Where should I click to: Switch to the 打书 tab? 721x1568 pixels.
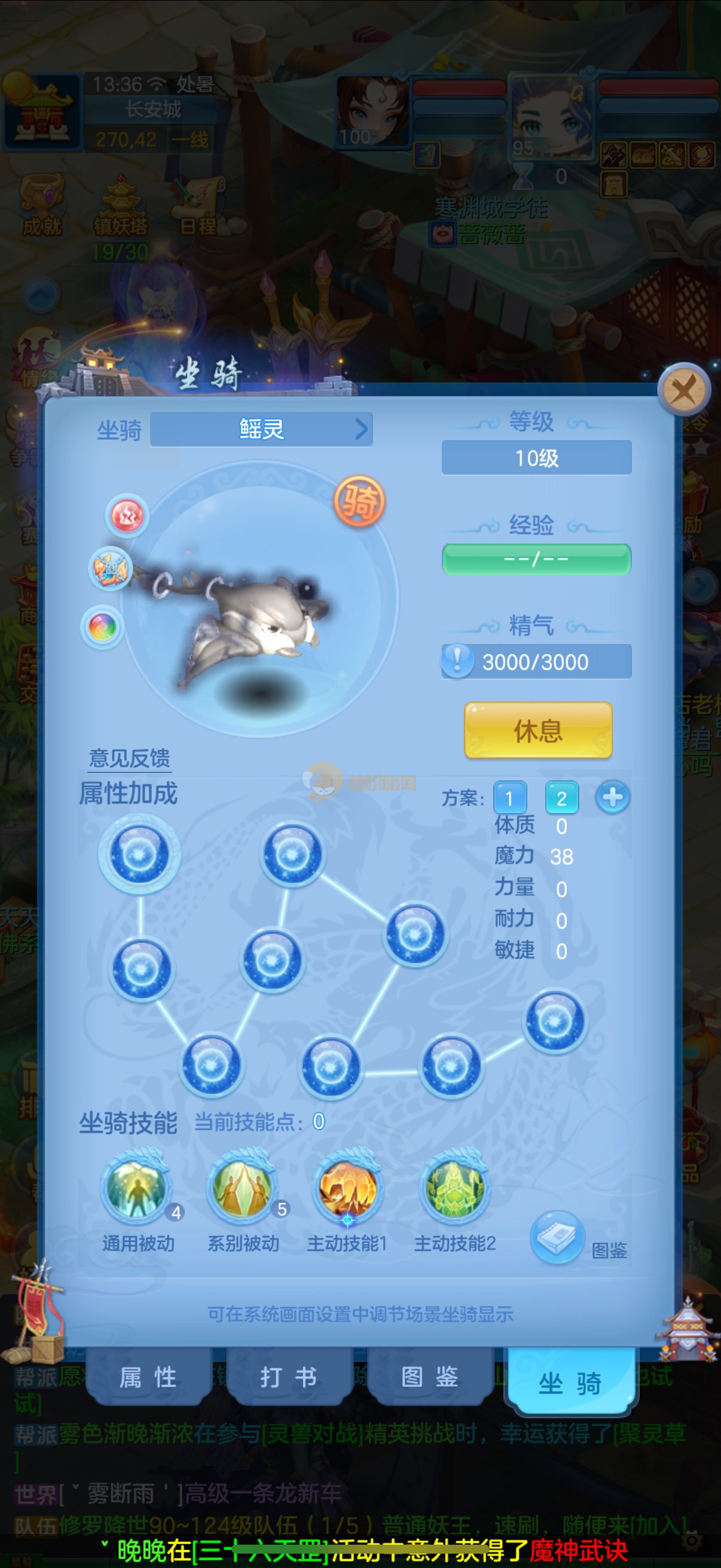tap(289, 1376)
